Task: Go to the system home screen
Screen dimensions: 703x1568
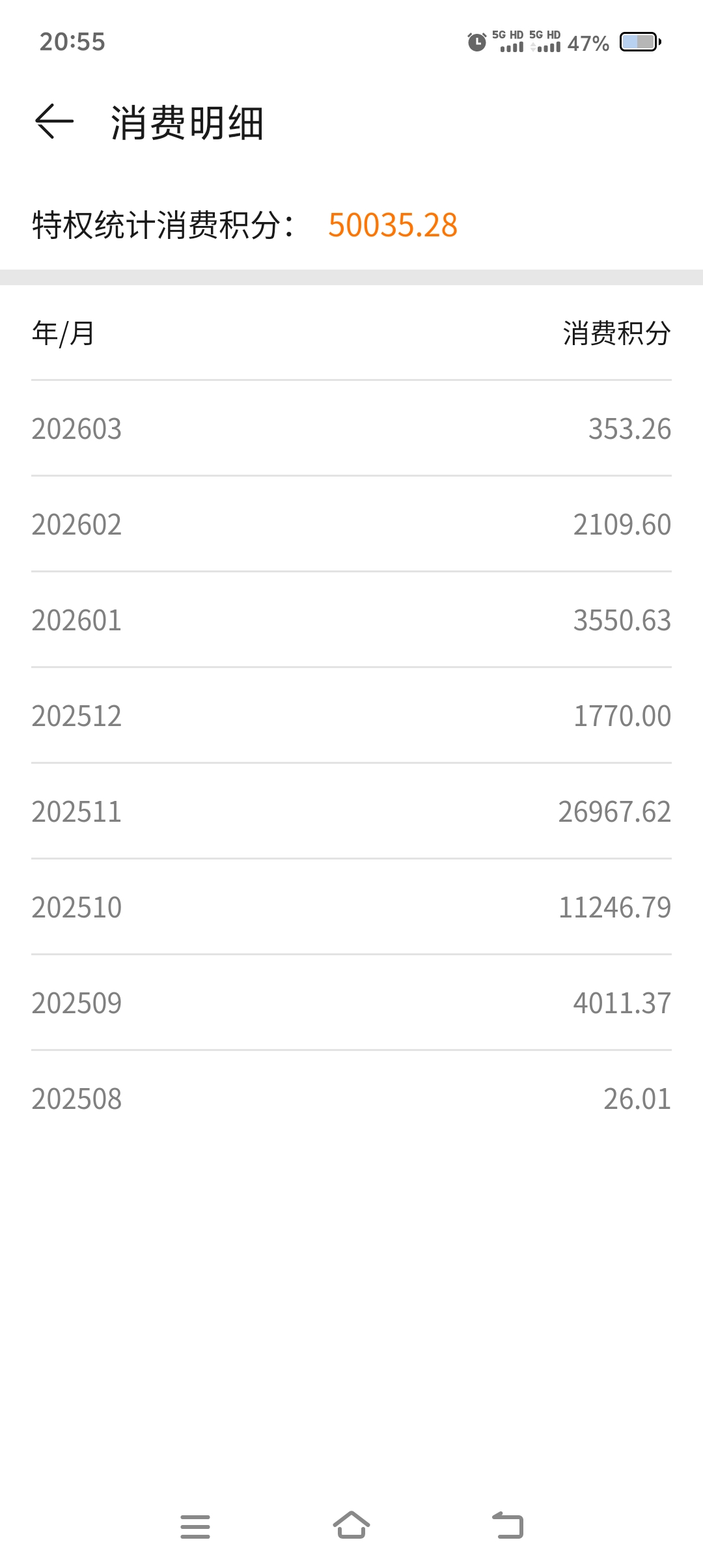Action: pyautogui.click(x=351, y=1525)
